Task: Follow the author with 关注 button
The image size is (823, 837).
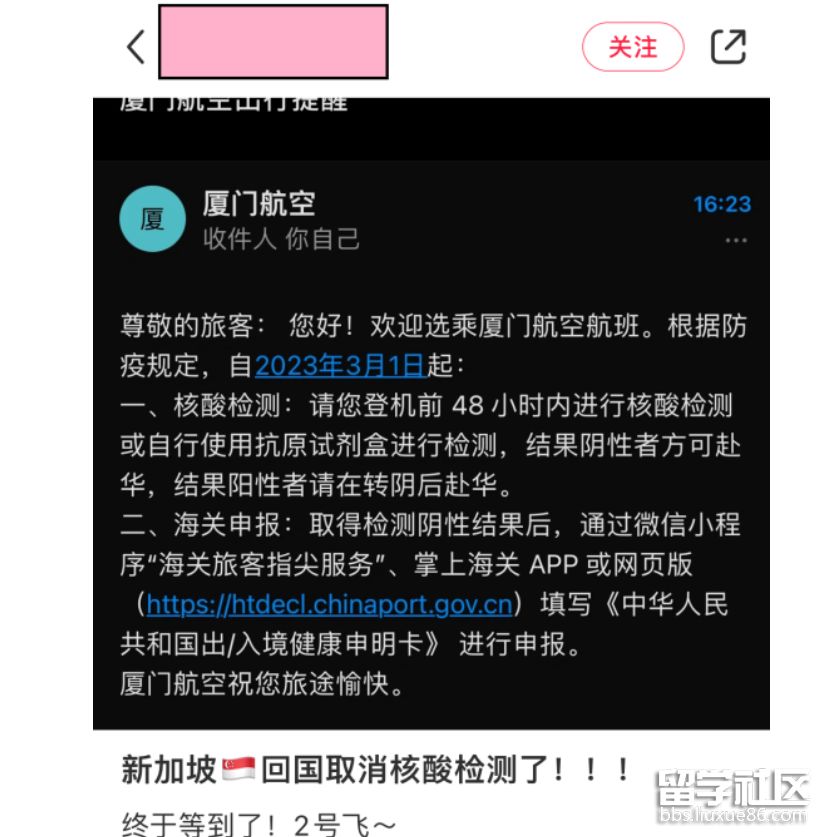Action: [x=633, y=47]
